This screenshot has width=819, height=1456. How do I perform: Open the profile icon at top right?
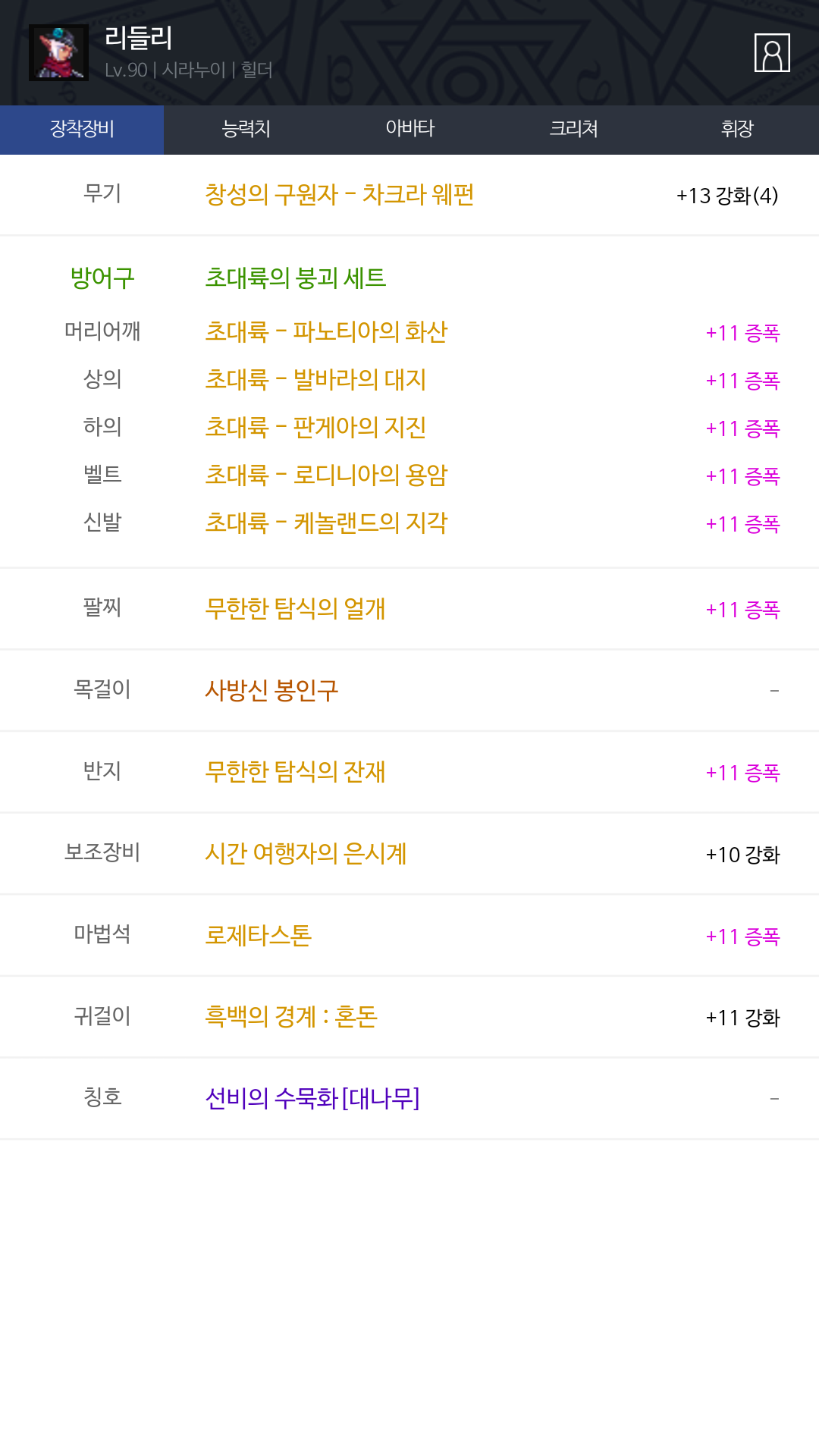coord(772,52)
